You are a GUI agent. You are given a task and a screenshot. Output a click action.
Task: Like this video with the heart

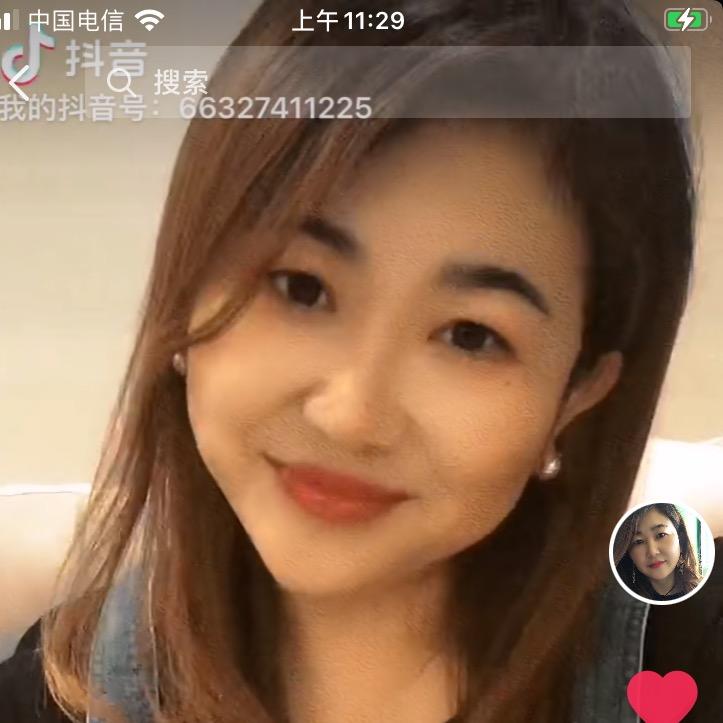click(662, 697)
